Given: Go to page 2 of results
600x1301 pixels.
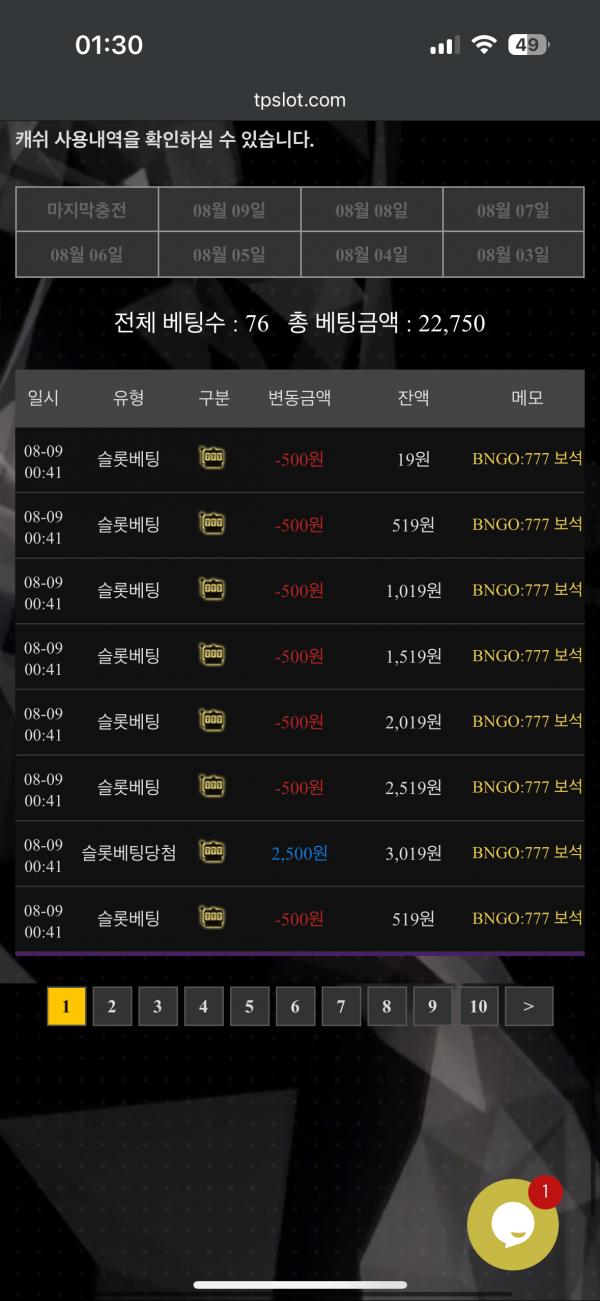Looking at the screenshot, I should pyautogui.click(x=112, y=1007).
